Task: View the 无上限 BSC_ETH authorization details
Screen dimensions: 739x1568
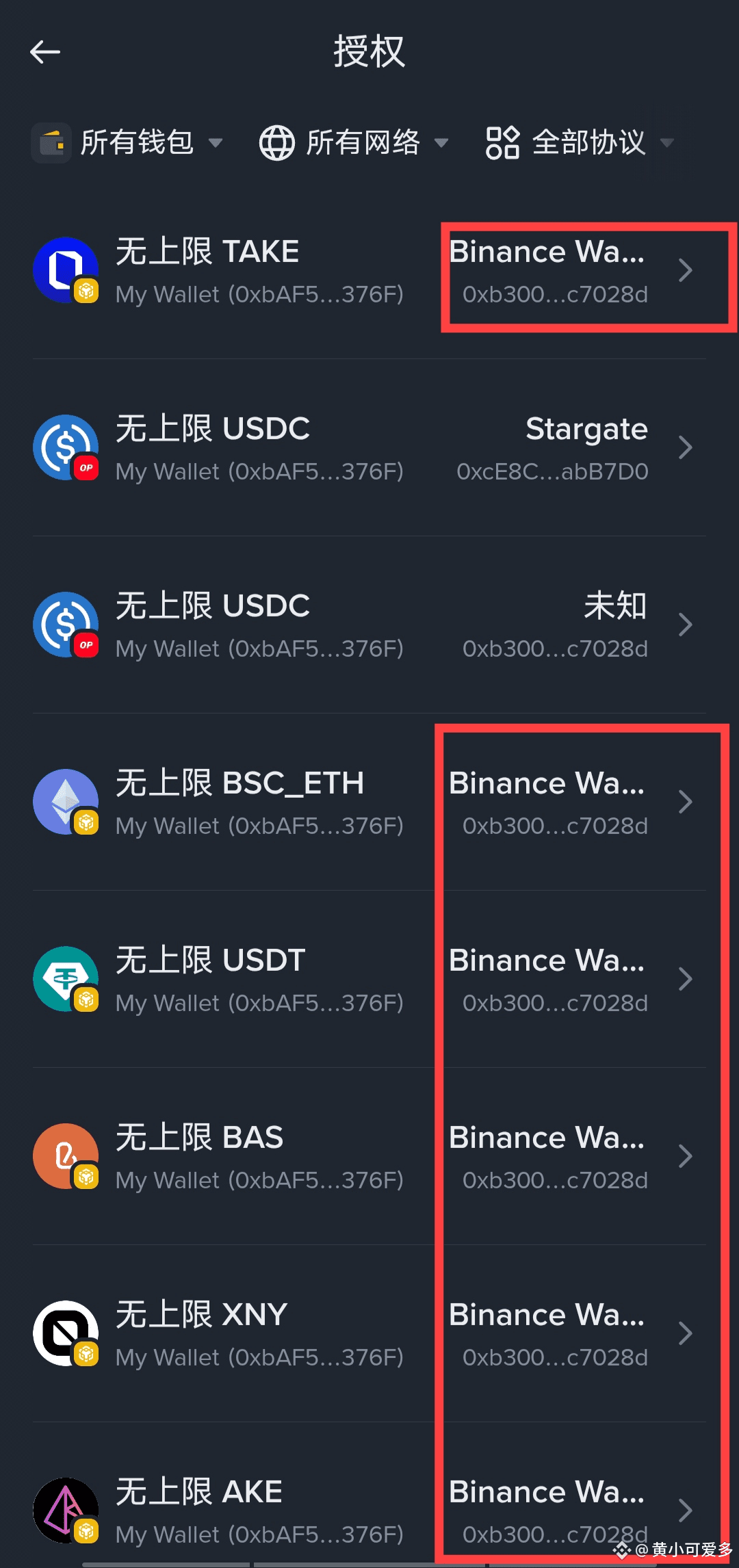Action: point(369,802)
